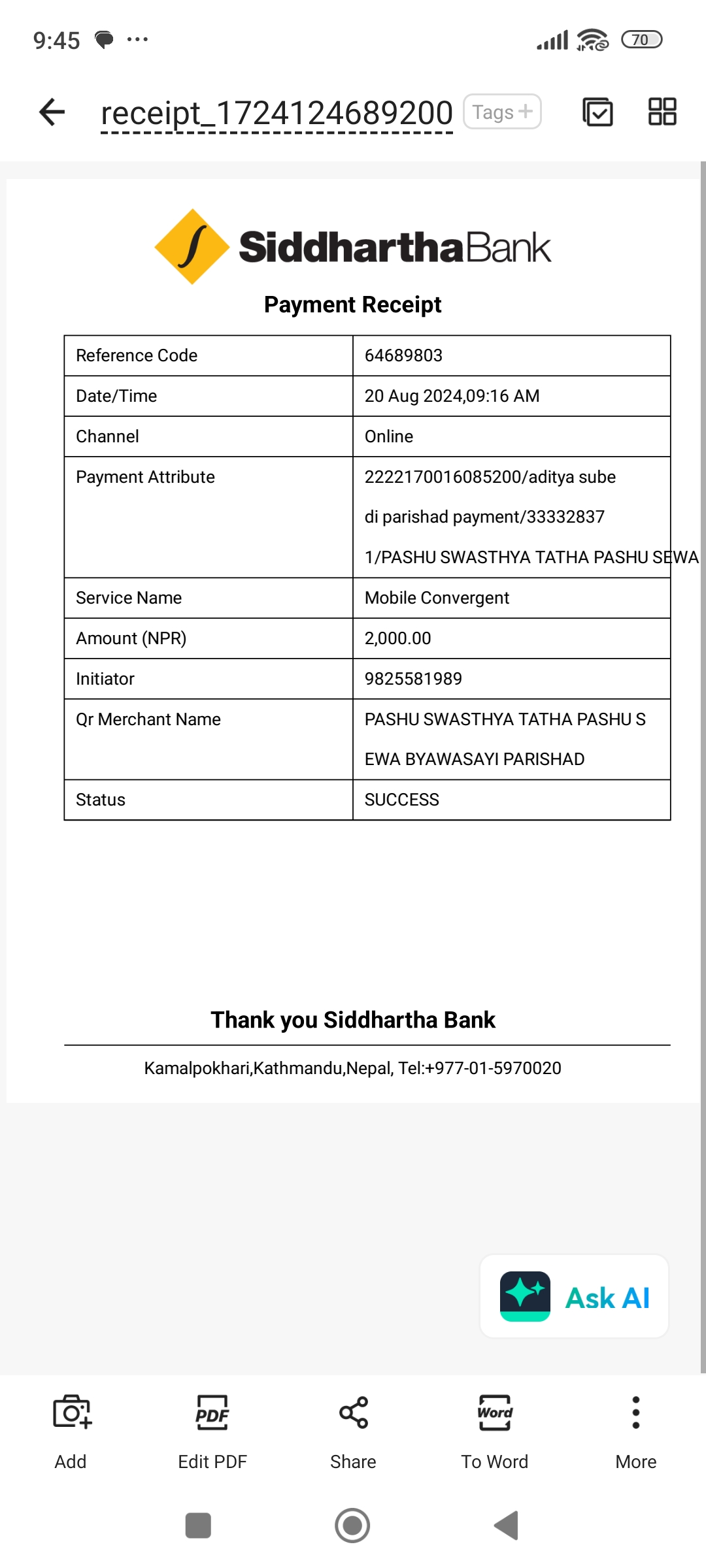Switch to grid view of pages

coord(662,112)
